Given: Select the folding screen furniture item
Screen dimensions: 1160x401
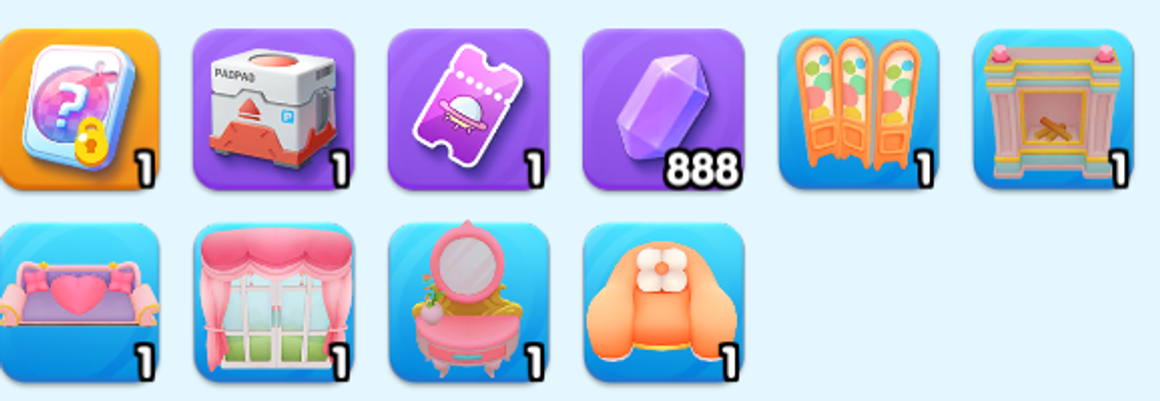Looking at the screenshot, I should 858,109.
